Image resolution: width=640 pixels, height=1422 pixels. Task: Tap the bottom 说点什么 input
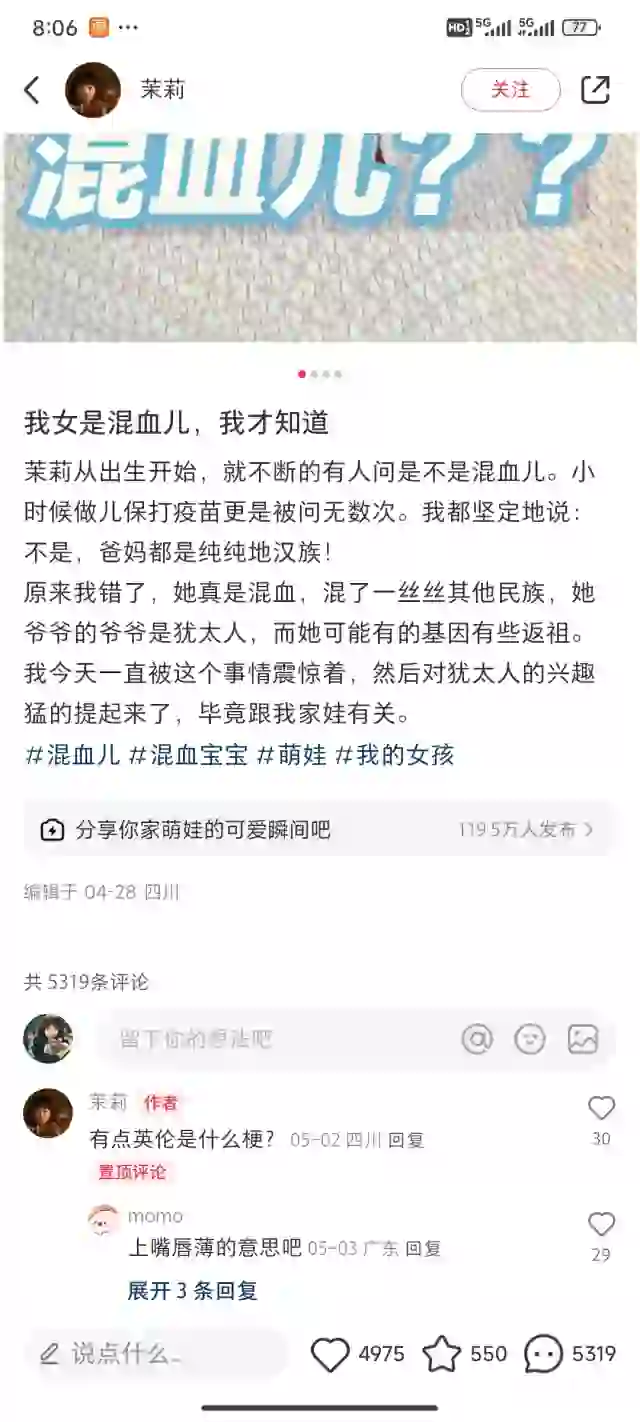155,1354
